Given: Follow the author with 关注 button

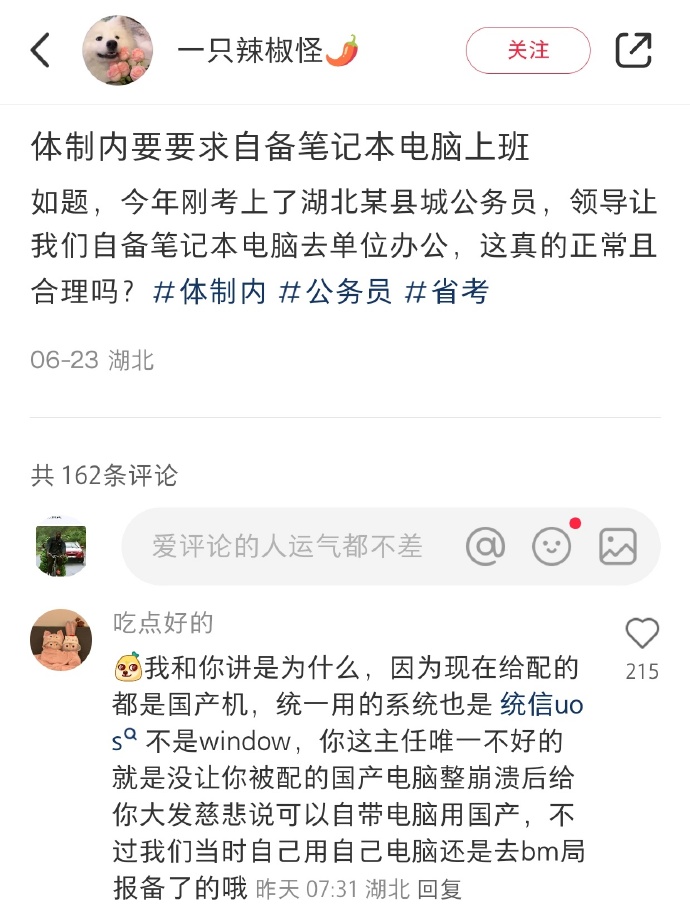Looking at the screenshot, I should coord(528,50).
